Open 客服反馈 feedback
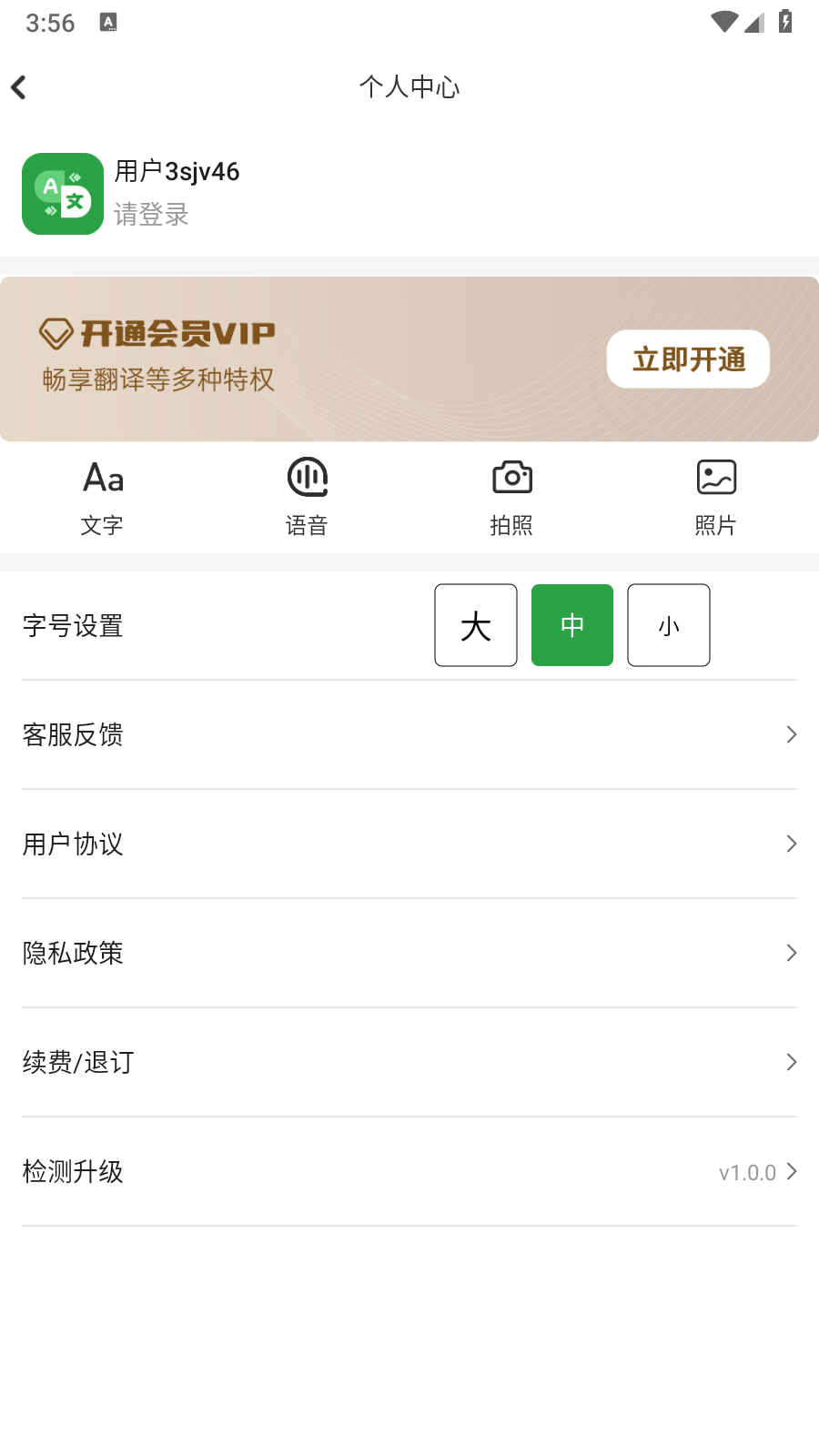Image resolution: width=819 pixels, height=1456 pixels. pos(409,734)
